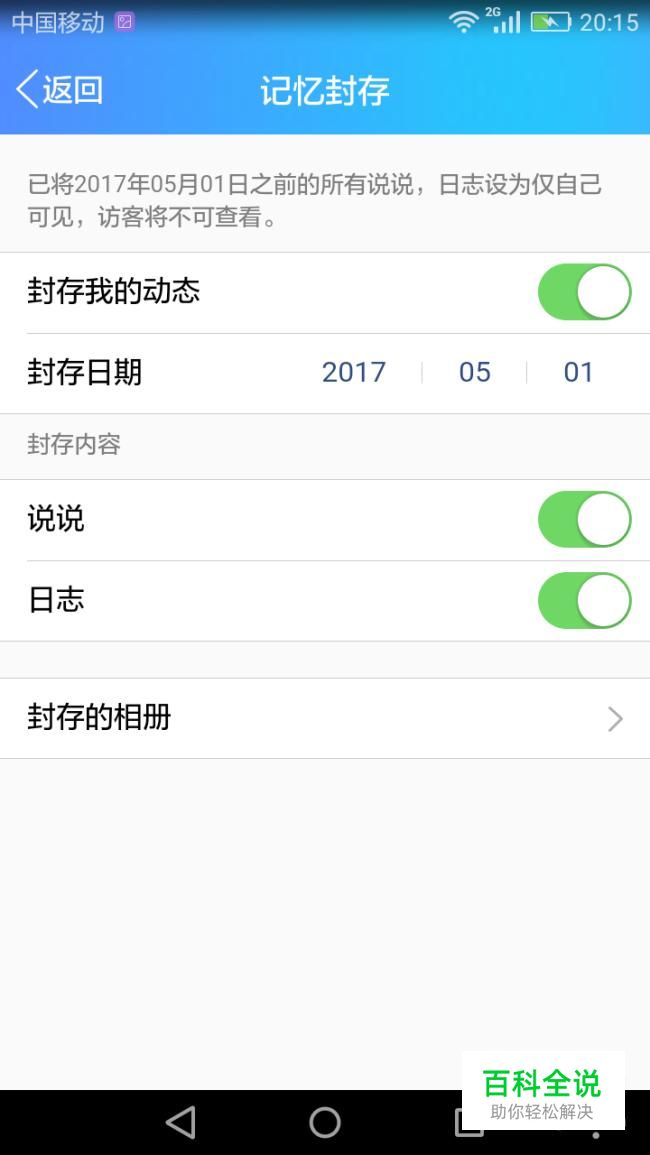Turn off the 日志 switch

click(x=585, y=600)
